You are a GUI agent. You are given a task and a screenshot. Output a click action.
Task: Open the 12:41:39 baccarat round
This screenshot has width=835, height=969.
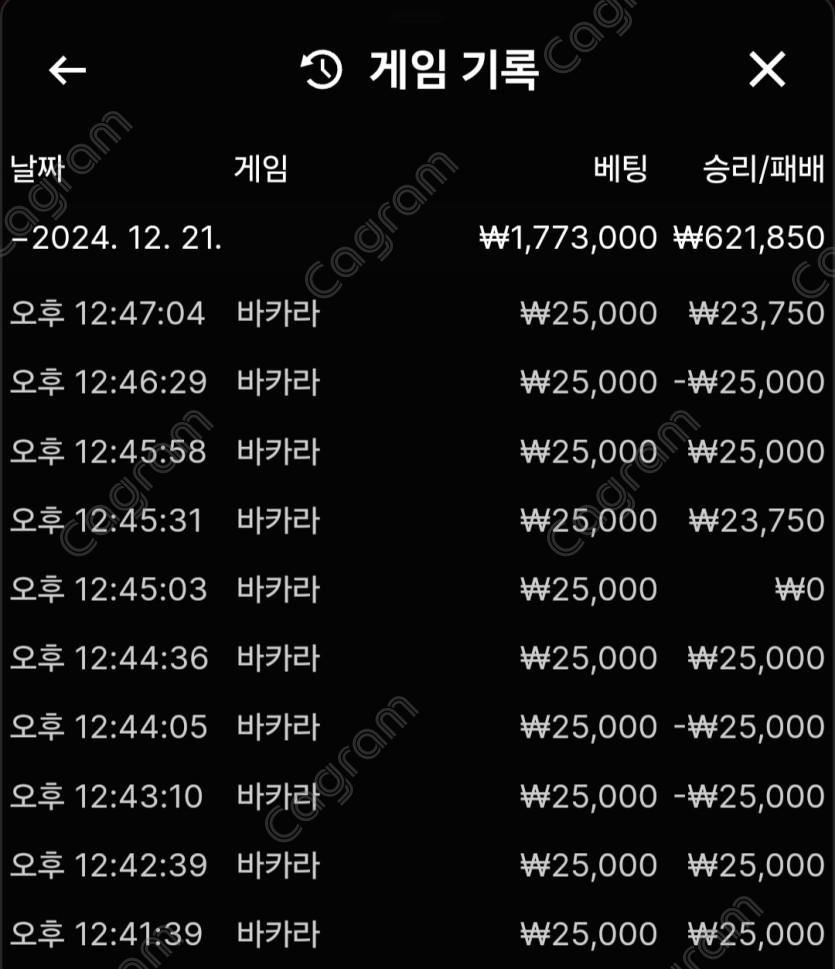coord(416,934)
